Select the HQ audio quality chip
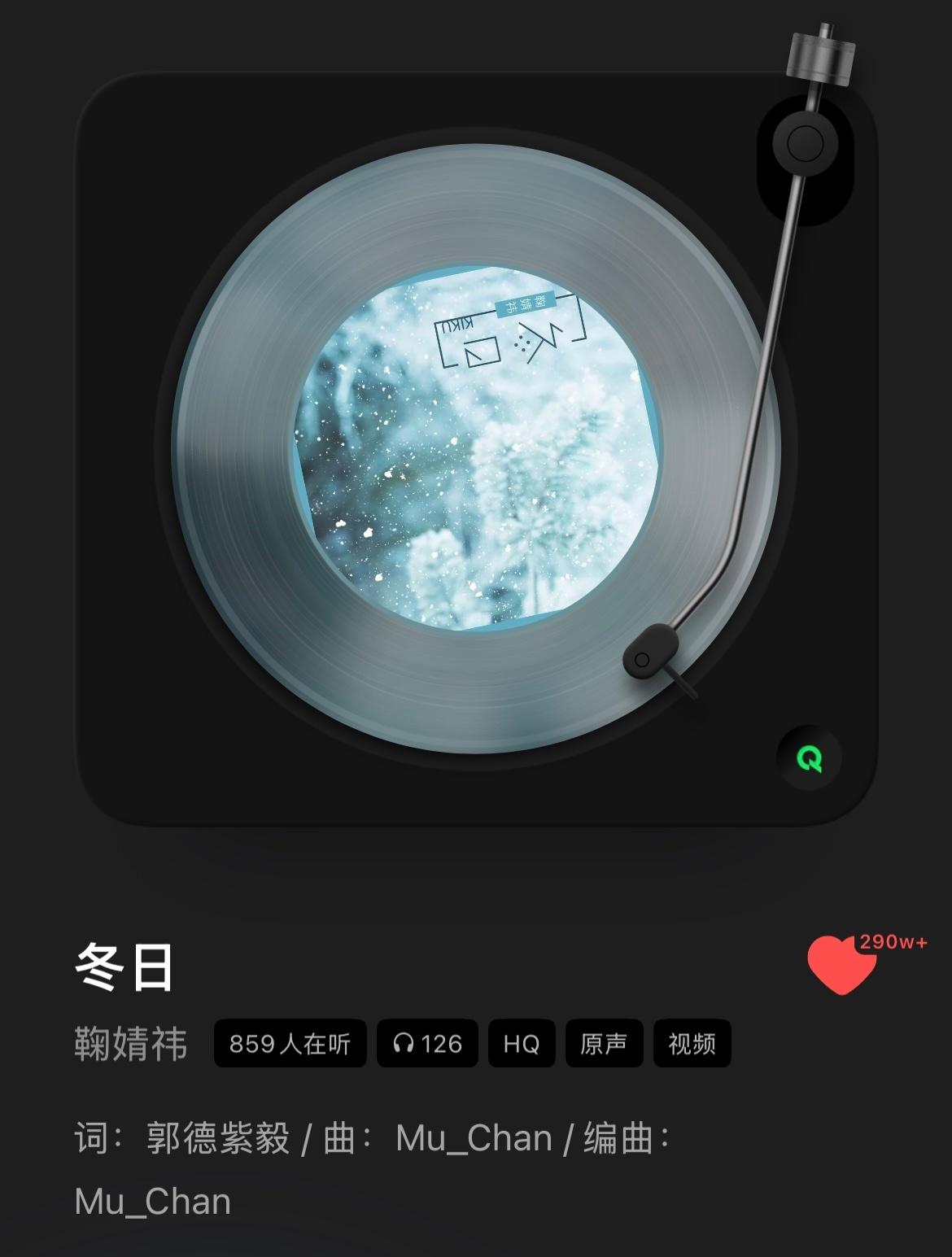The width and height of the screenshot is (952, 1257). click(x=522, y=1043)
